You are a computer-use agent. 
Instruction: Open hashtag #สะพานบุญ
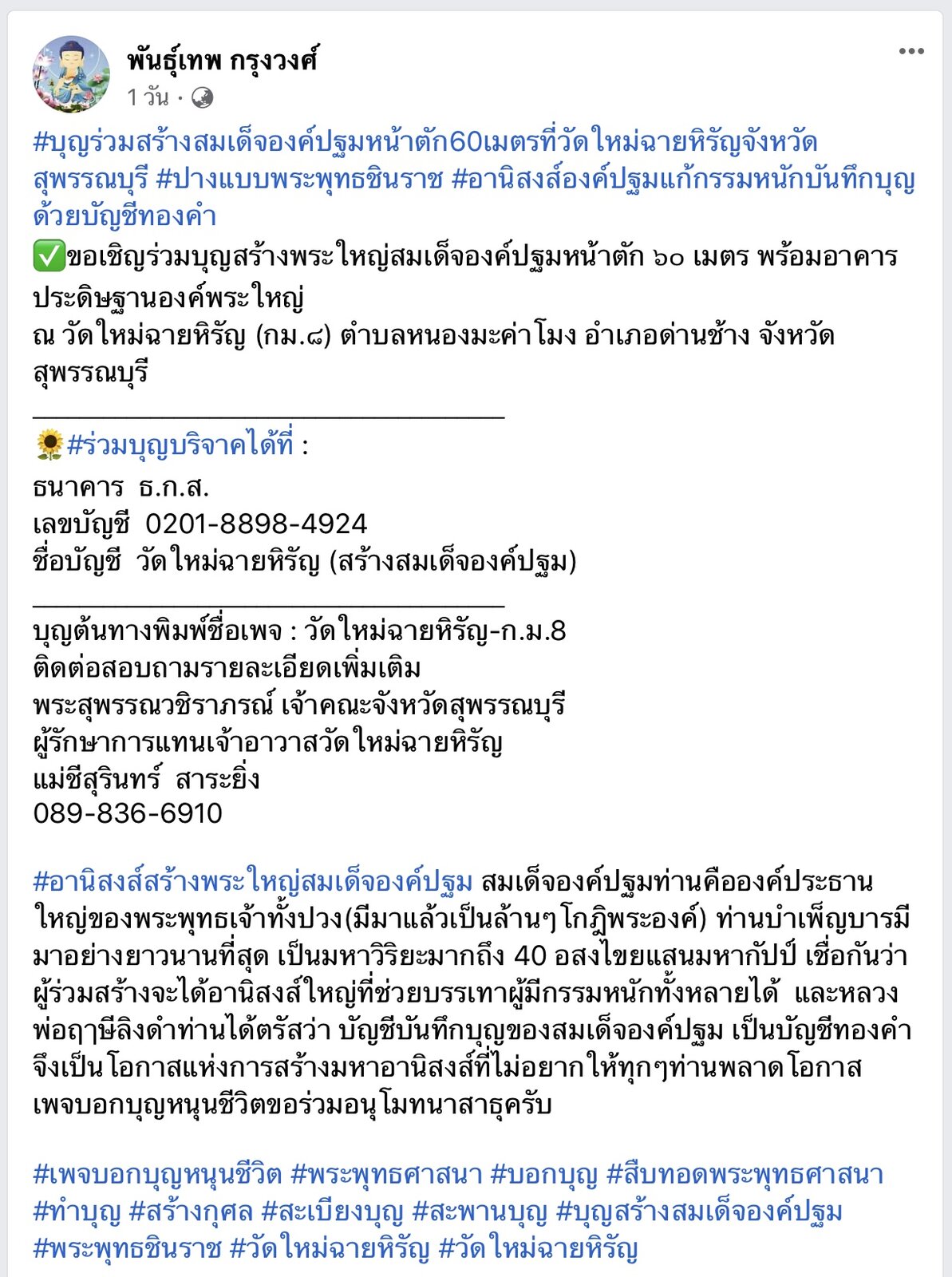pos(480,1212)
